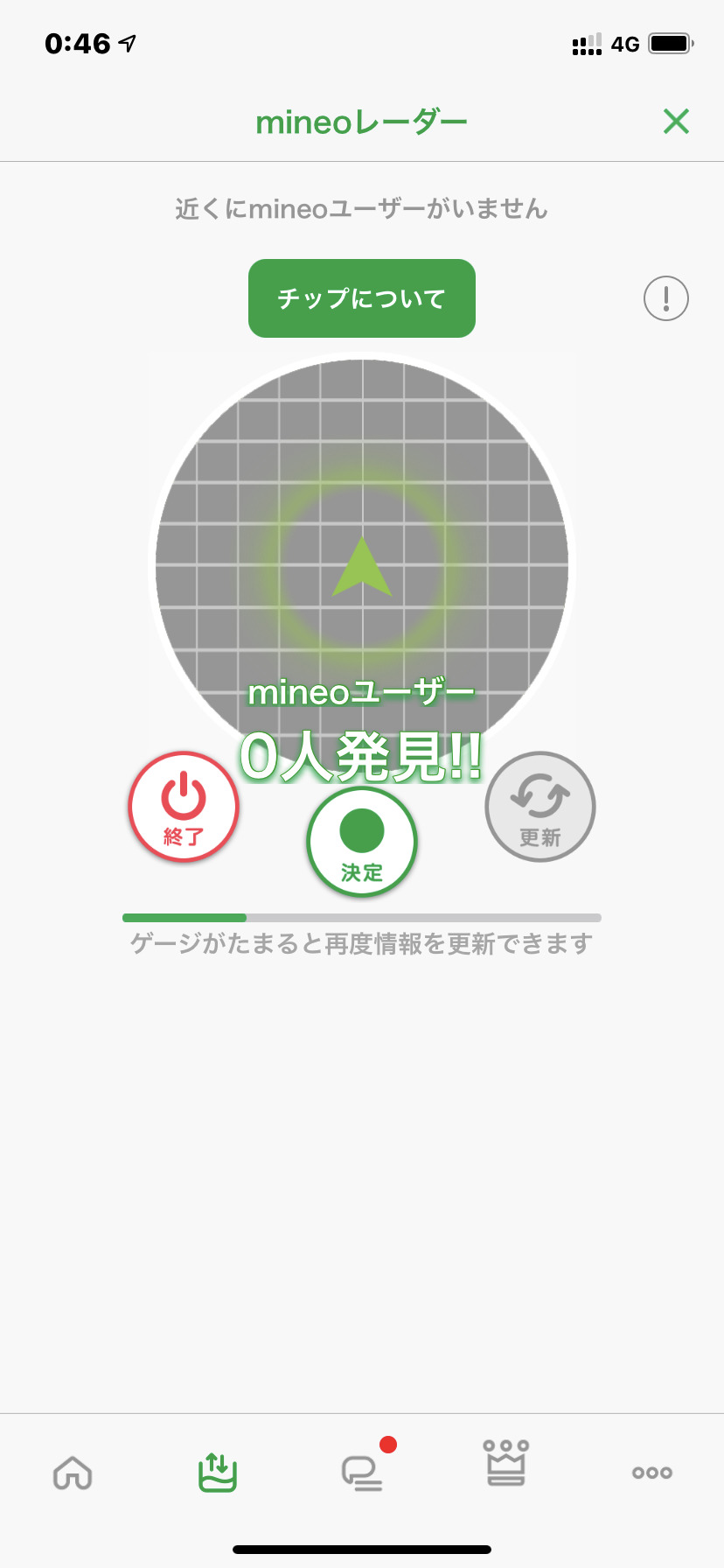Open the チップについて info button
This screenshot has width=724, height=1568.
pos(362,298)
